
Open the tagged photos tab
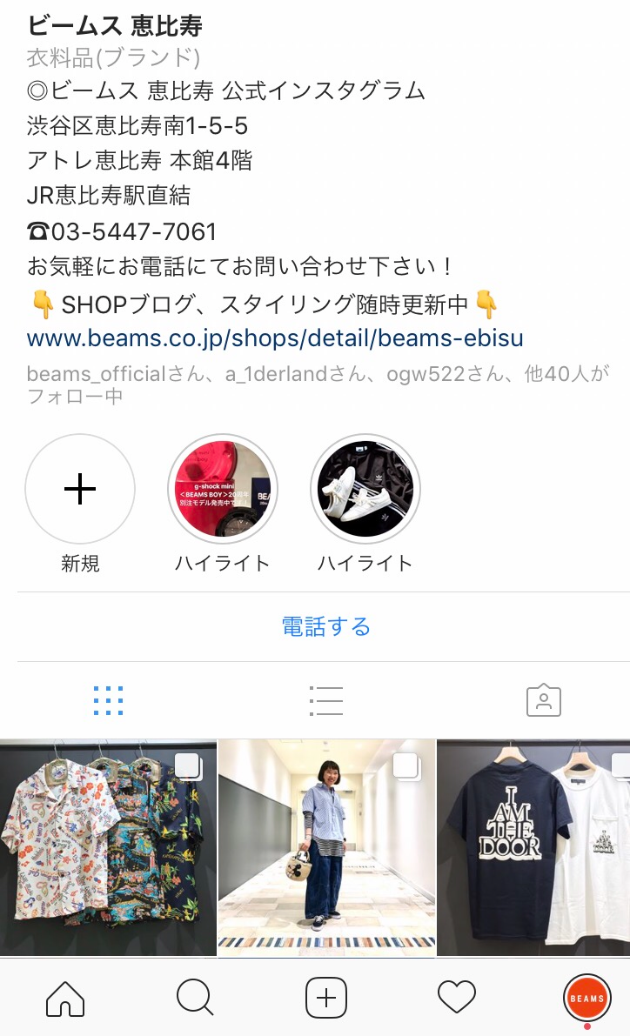click(543, 701)
